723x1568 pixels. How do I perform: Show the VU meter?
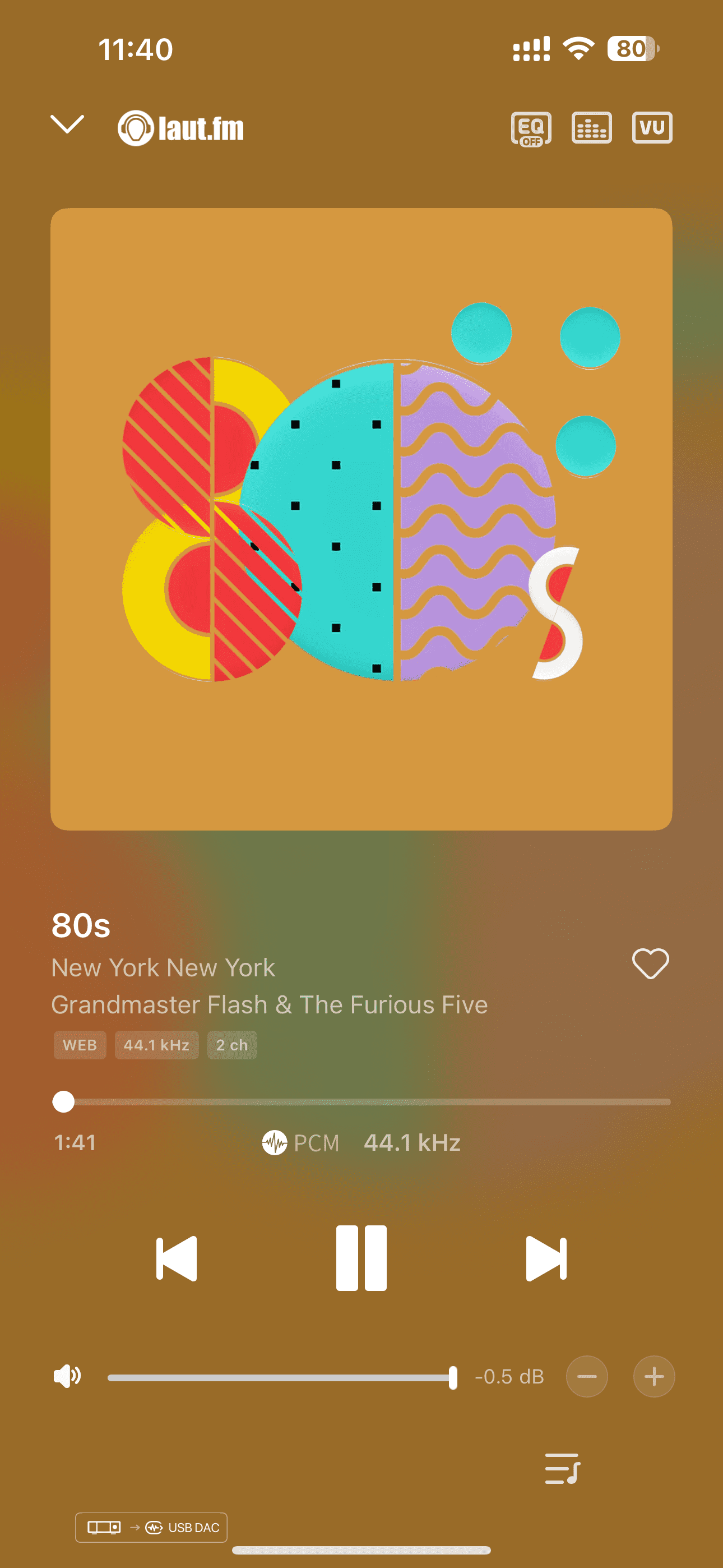pos(652,128)
